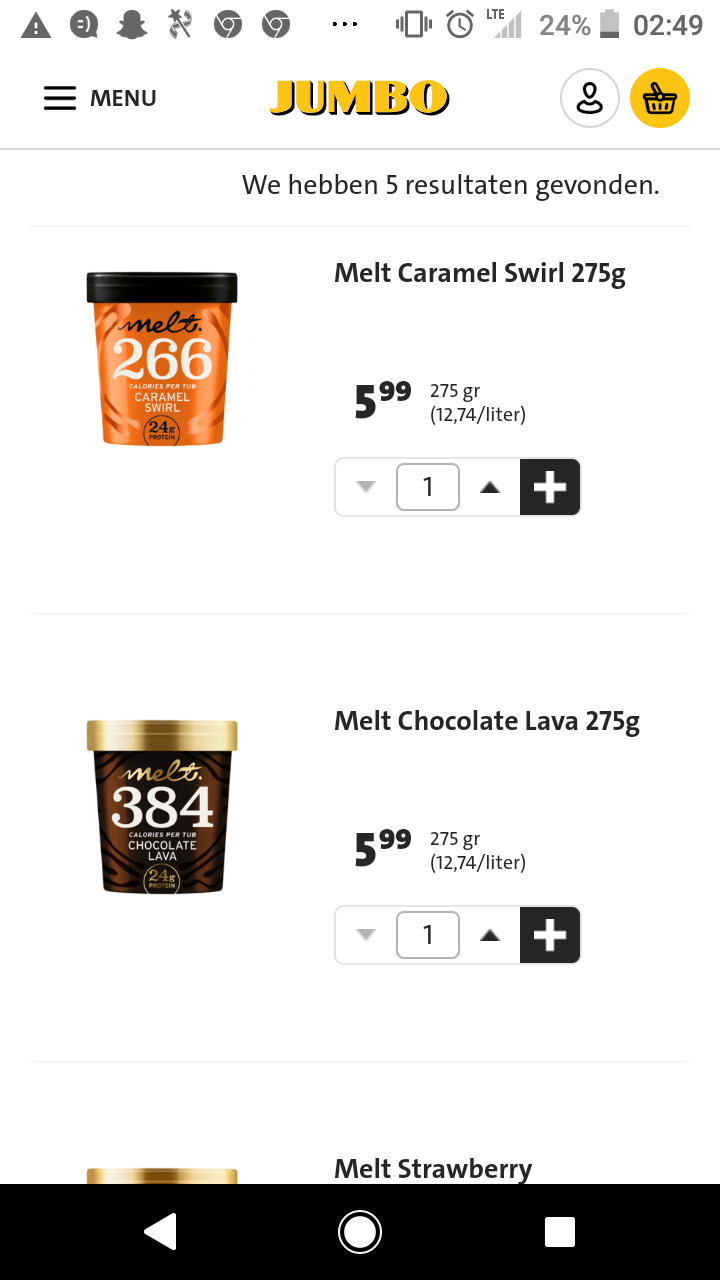720x1280 pixels.
Task: Open the yellow shopping basket
Action: point(660,98)
